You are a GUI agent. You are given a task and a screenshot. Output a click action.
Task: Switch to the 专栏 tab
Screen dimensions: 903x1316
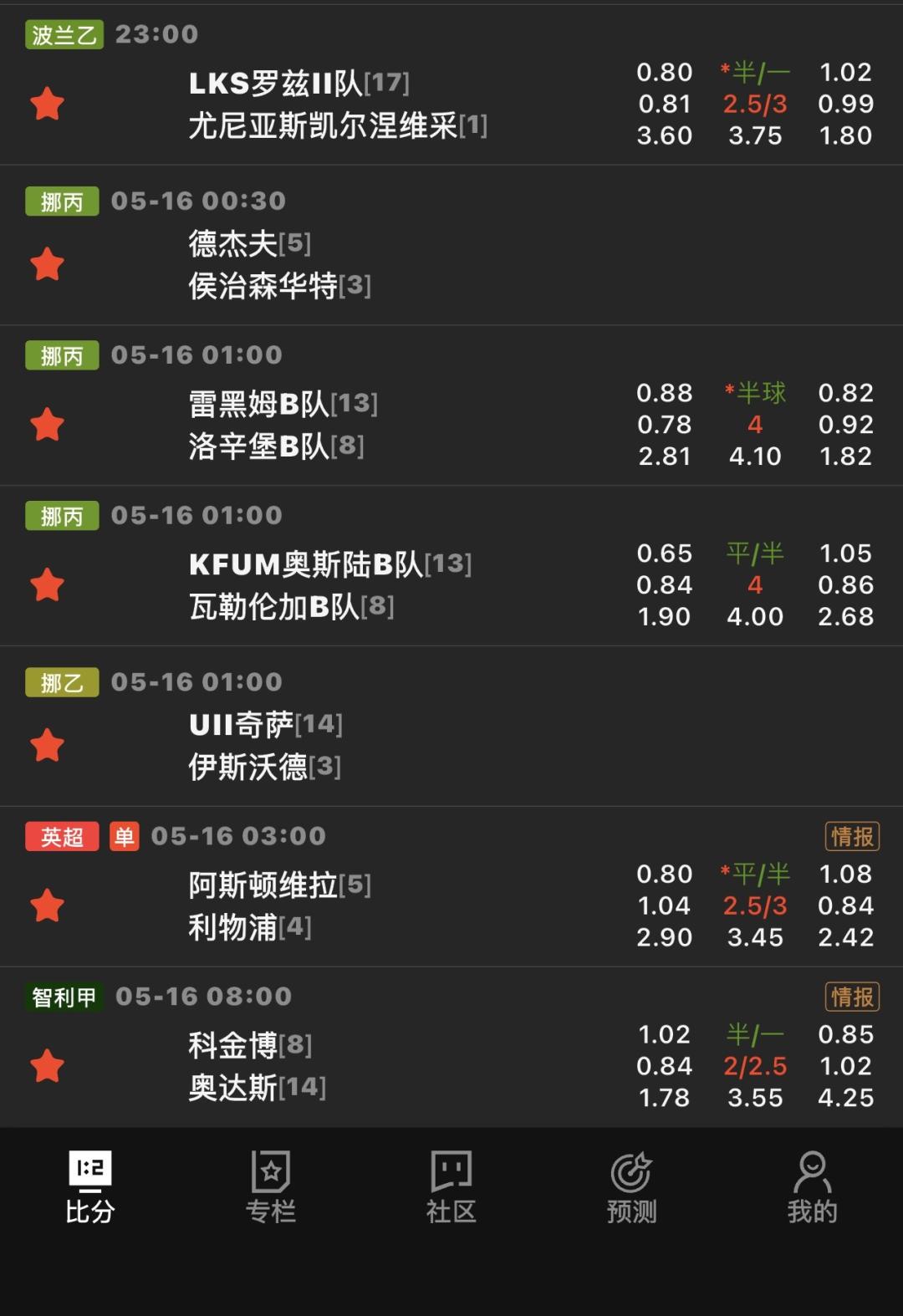point(270,1187)
